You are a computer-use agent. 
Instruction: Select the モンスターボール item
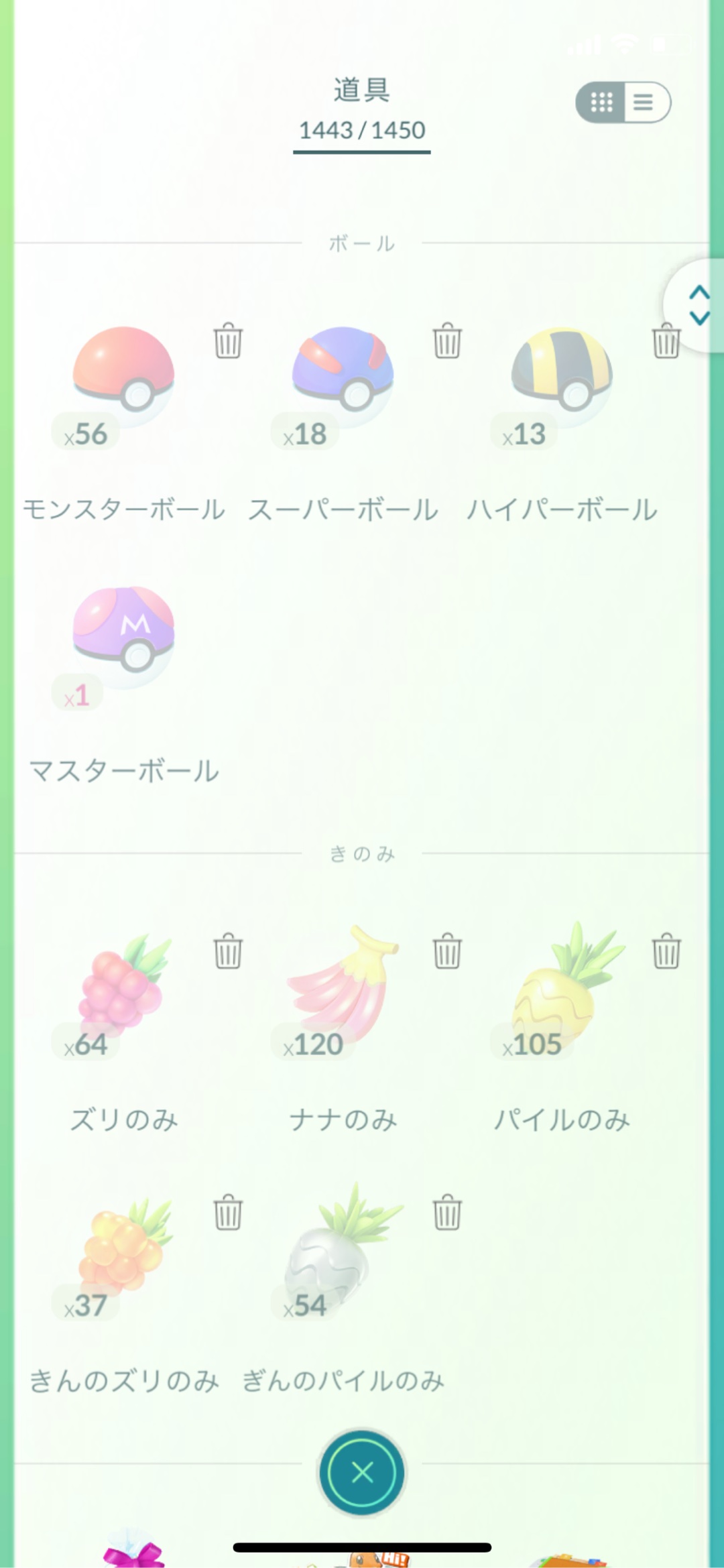[x=124, y=377]
